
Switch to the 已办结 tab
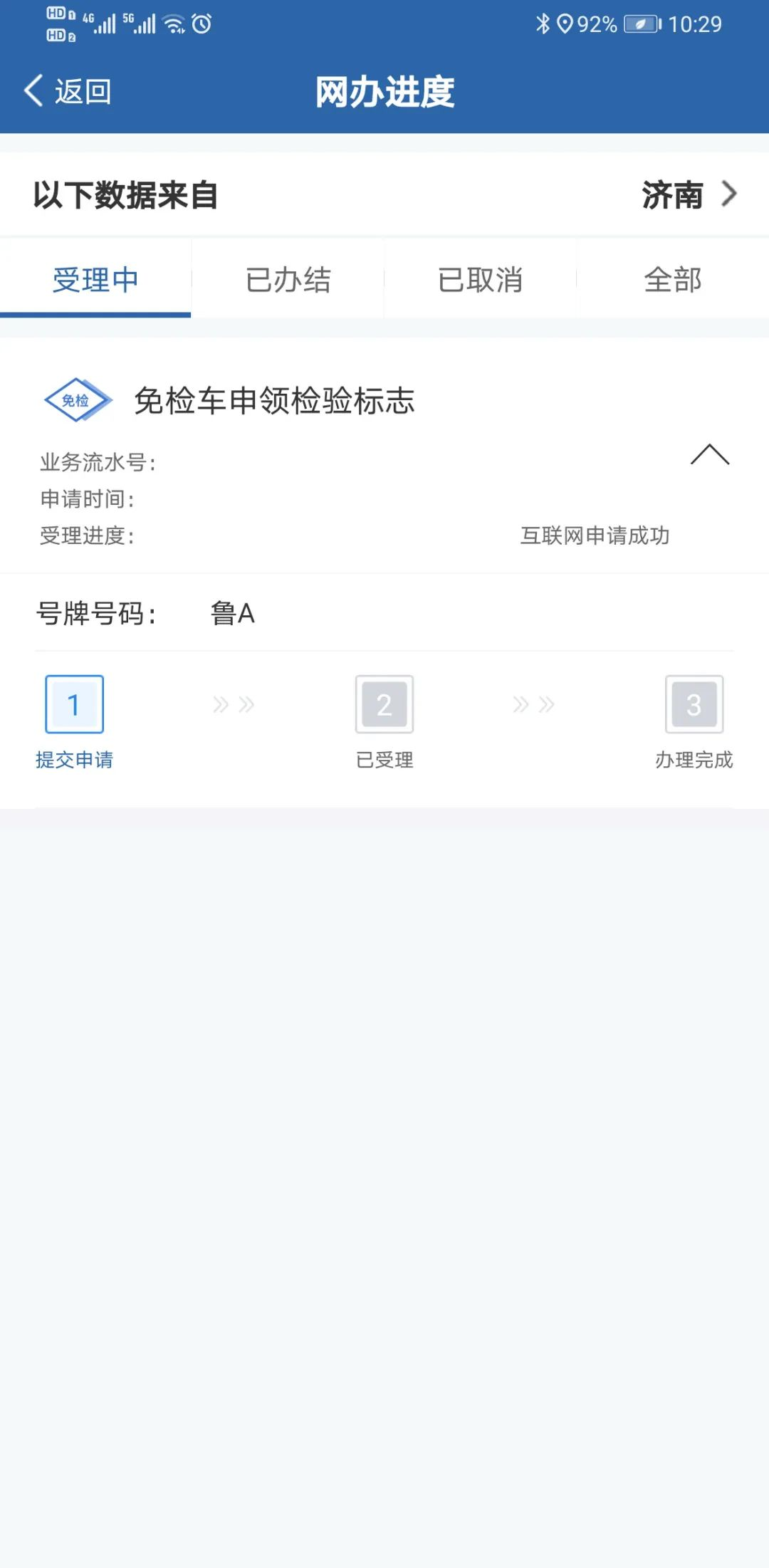[x=288, y=279]
